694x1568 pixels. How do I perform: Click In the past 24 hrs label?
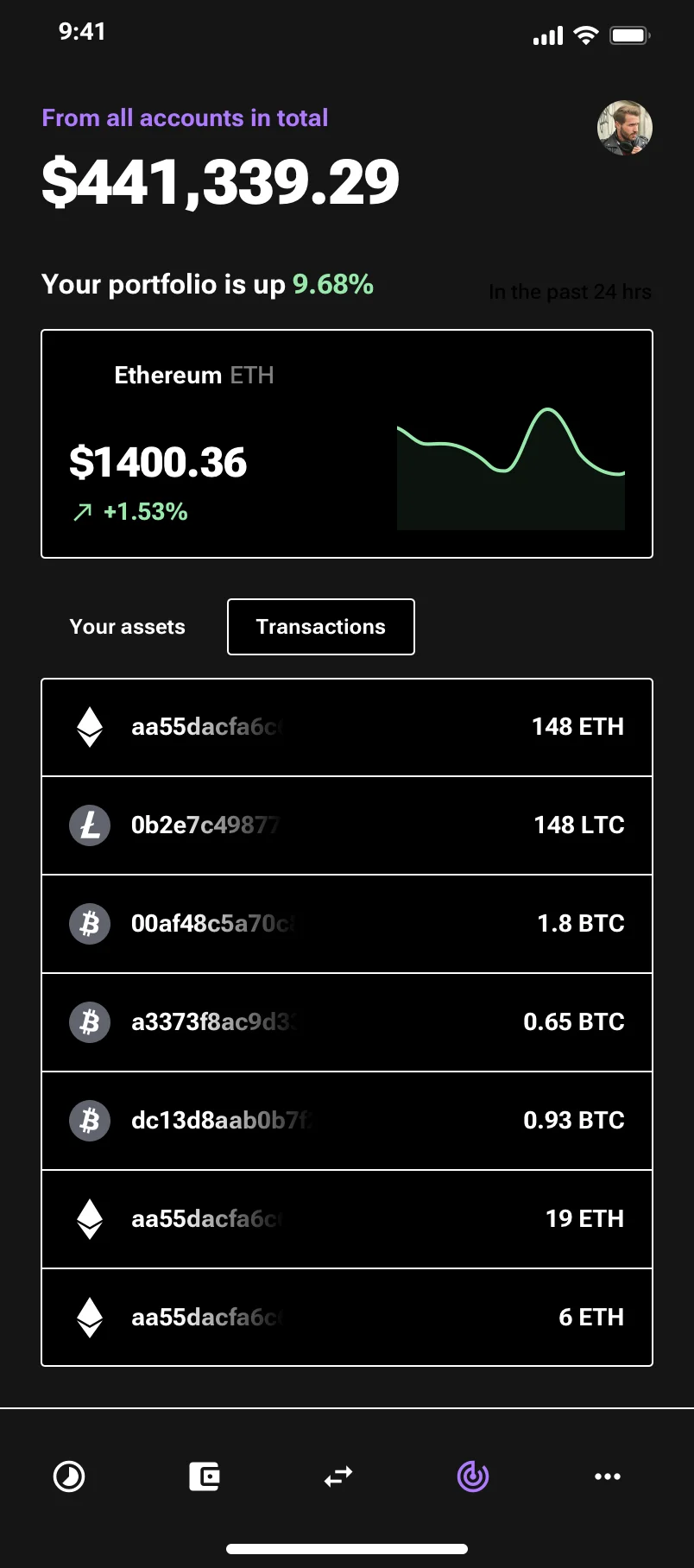point(570,292)
